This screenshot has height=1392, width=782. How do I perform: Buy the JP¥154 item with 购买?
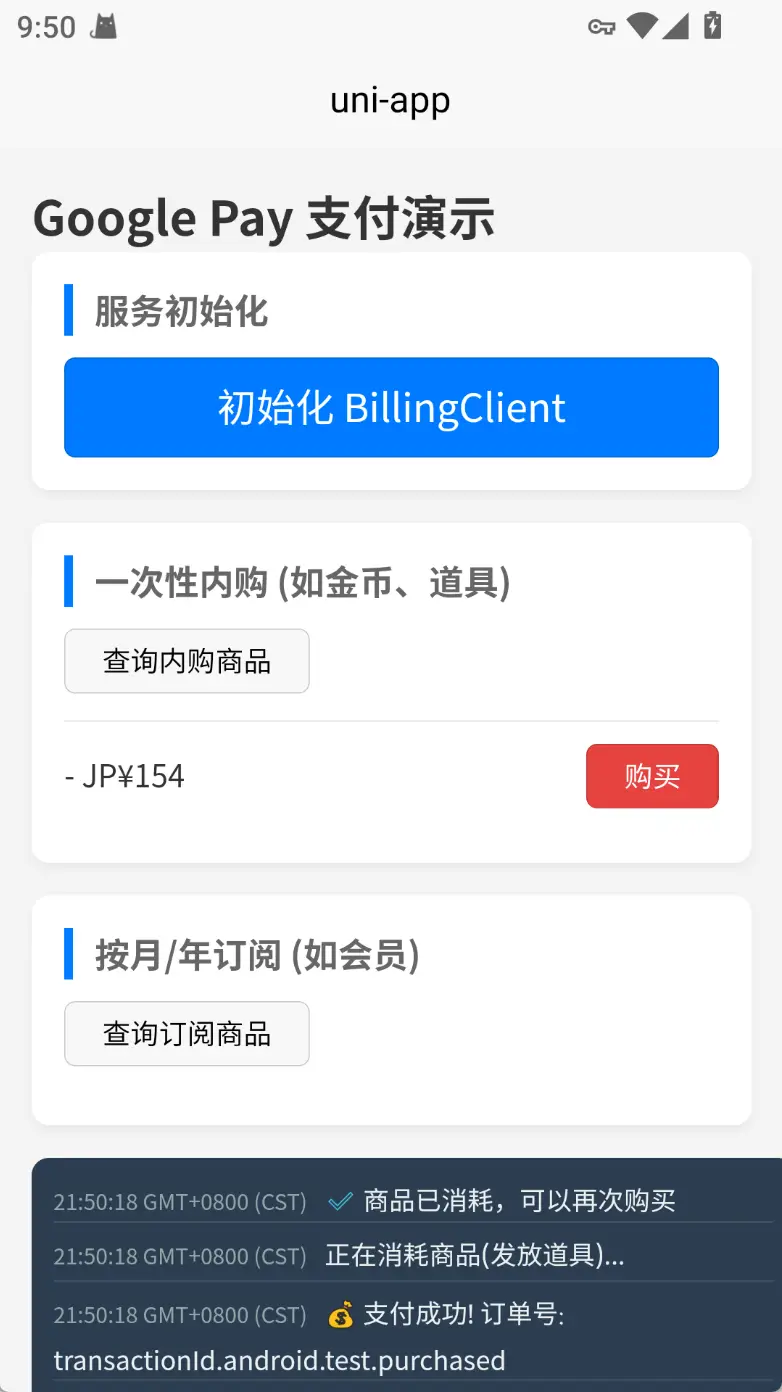pos(652,776)
